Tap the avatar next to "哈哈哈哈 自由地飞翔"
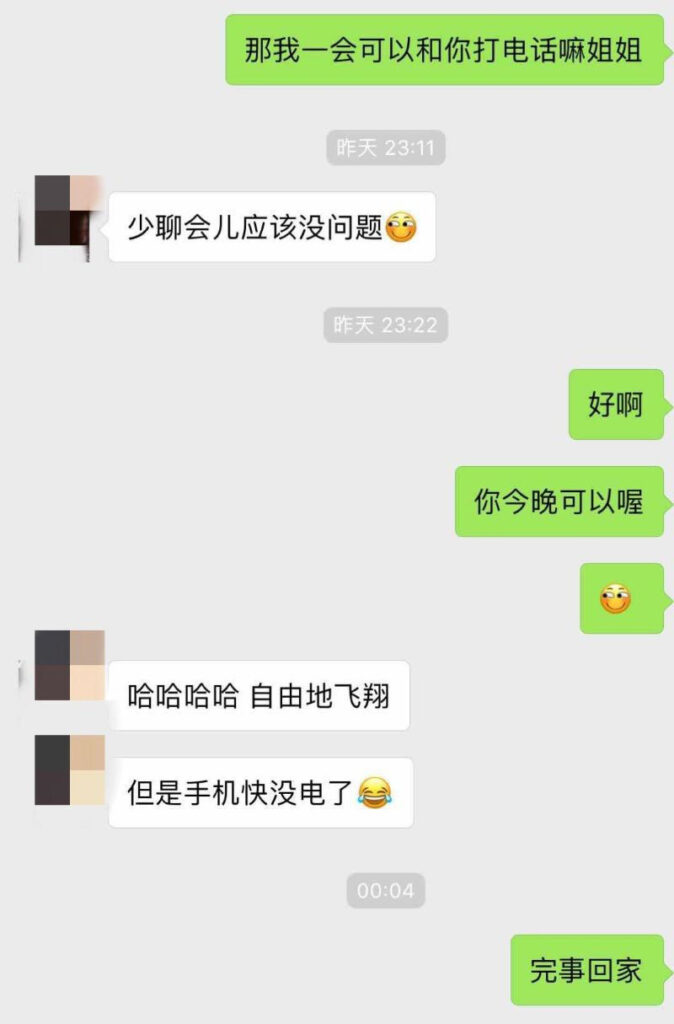This screenshot has width=674, height=1024. point(69,665)
